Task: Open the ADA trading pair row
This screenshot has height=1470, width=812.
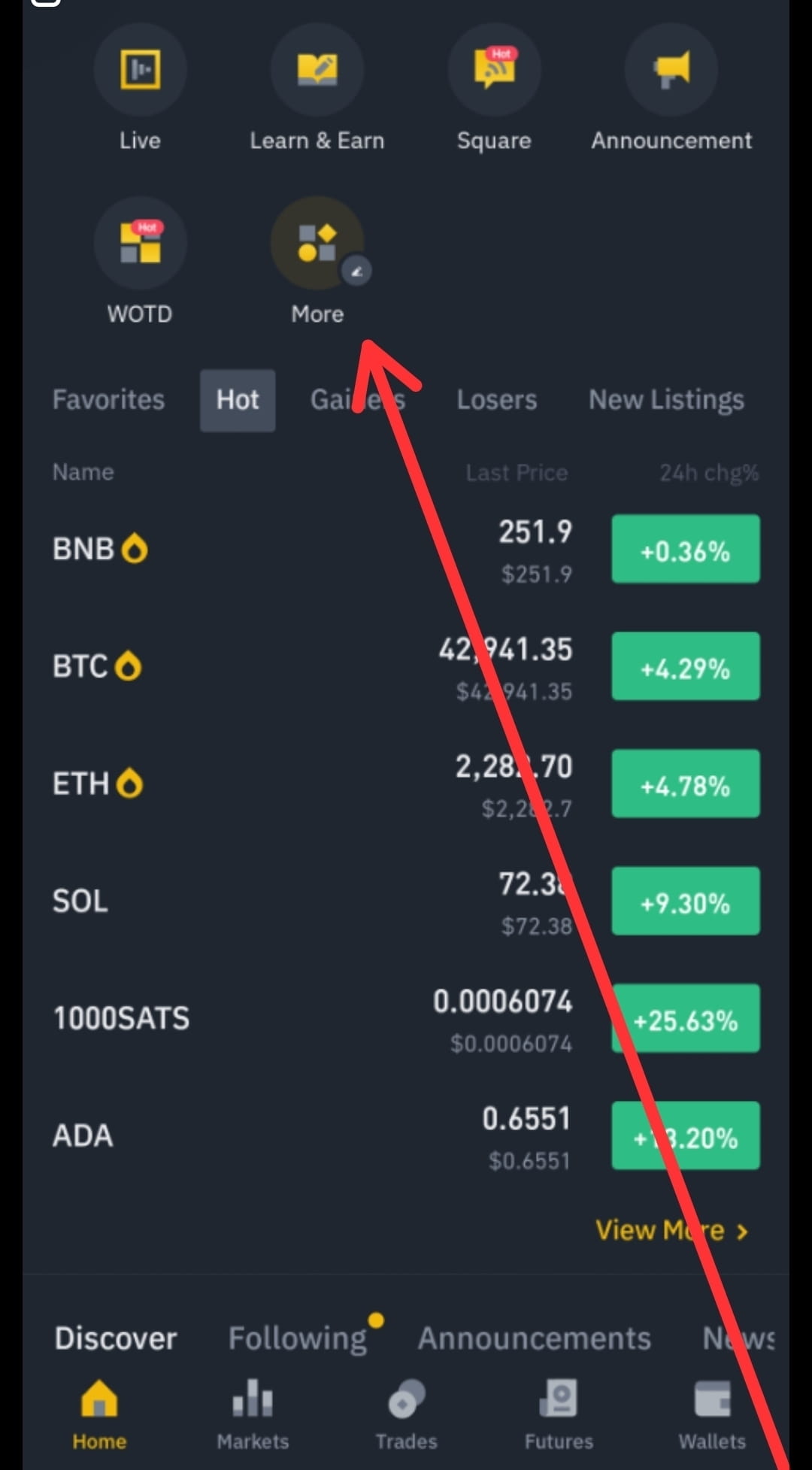Action: (x=83, y=1135)
